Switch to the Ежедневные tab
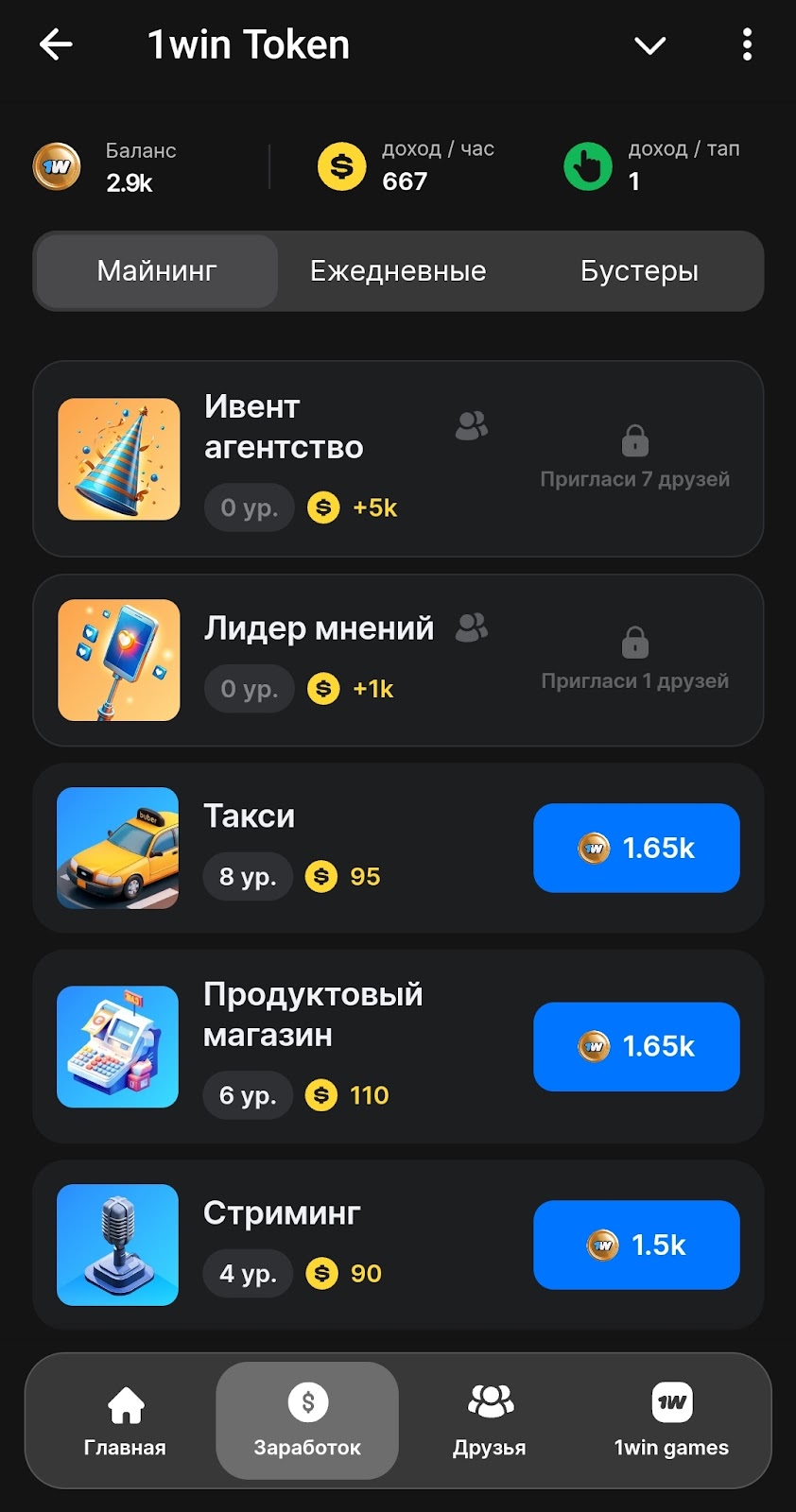The image size is (796, 1512). (398, 271)
